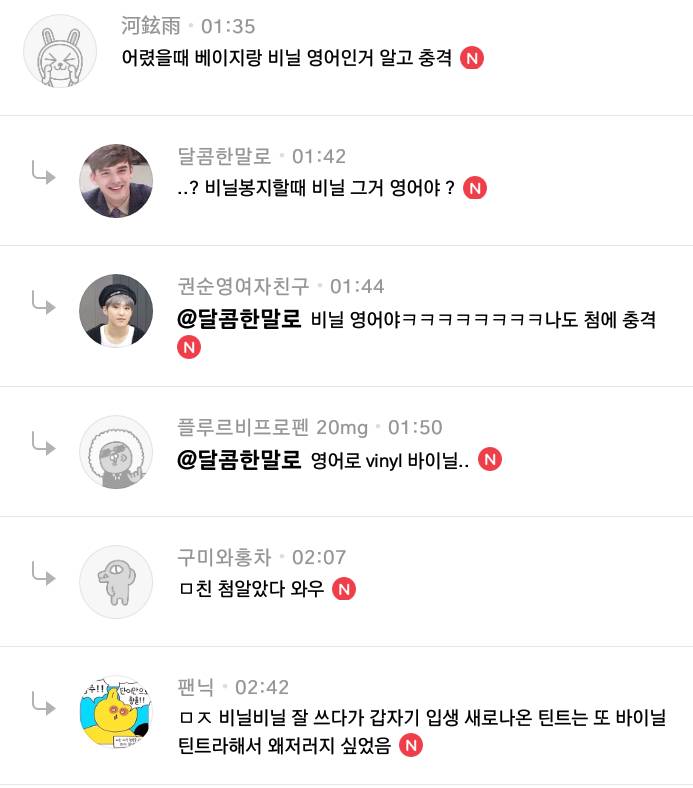Viewport: 693px width, 788px height.
Task: Tap the @달콤한말로 mention in 플루르비프로펜's reply
Action: pos(238,460)
